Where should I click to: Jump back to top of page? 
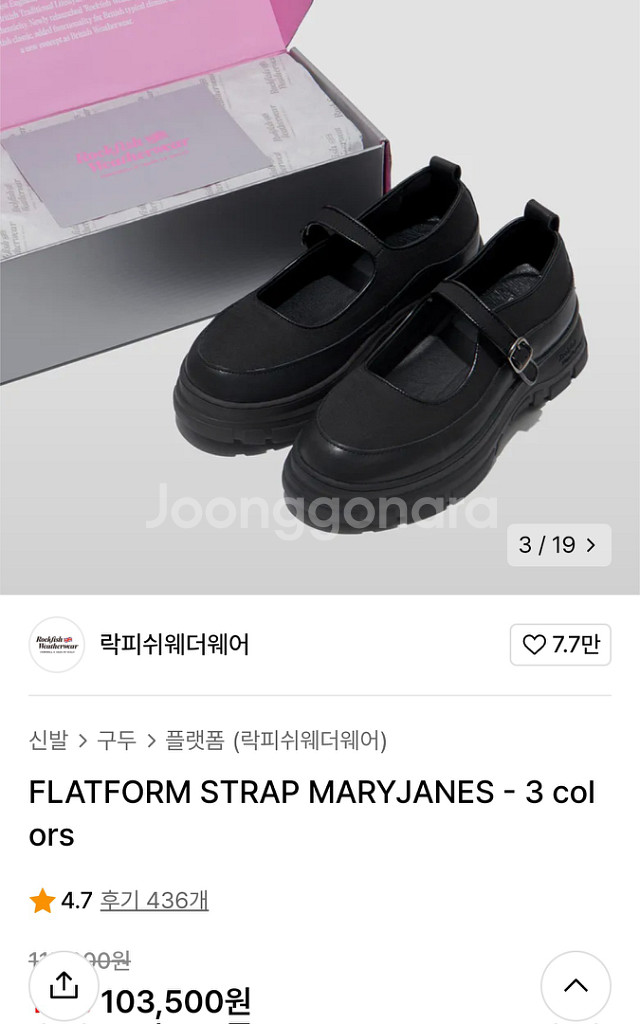coord(575,985)
